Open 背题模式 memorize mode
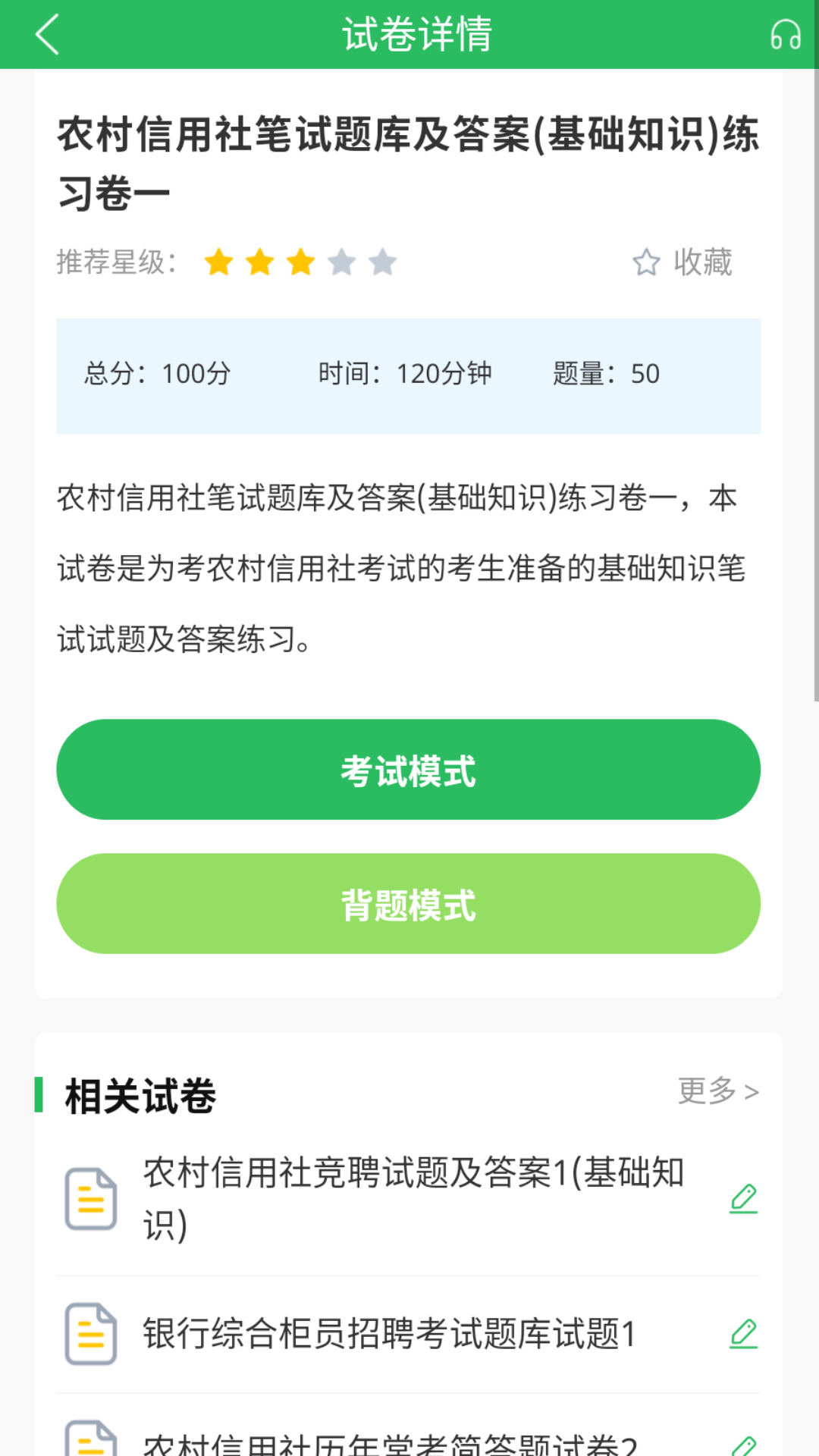The width and height of the screenshot is (819, 1456). pyautogui.click(x=409, y=903)
